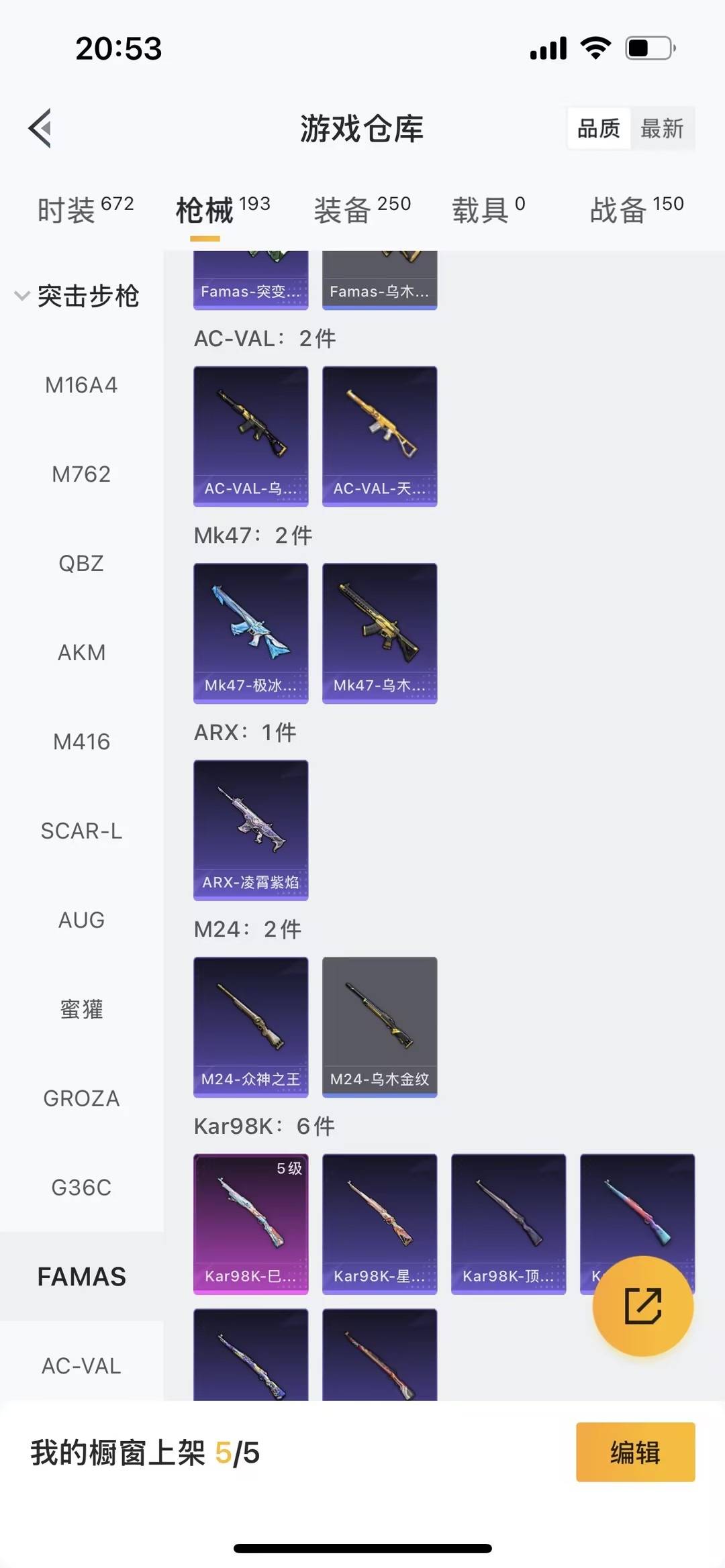This screenshot has width=725, height=1568.
Task: View the M24-众神之王 skin
Action: coord(251,1027)
